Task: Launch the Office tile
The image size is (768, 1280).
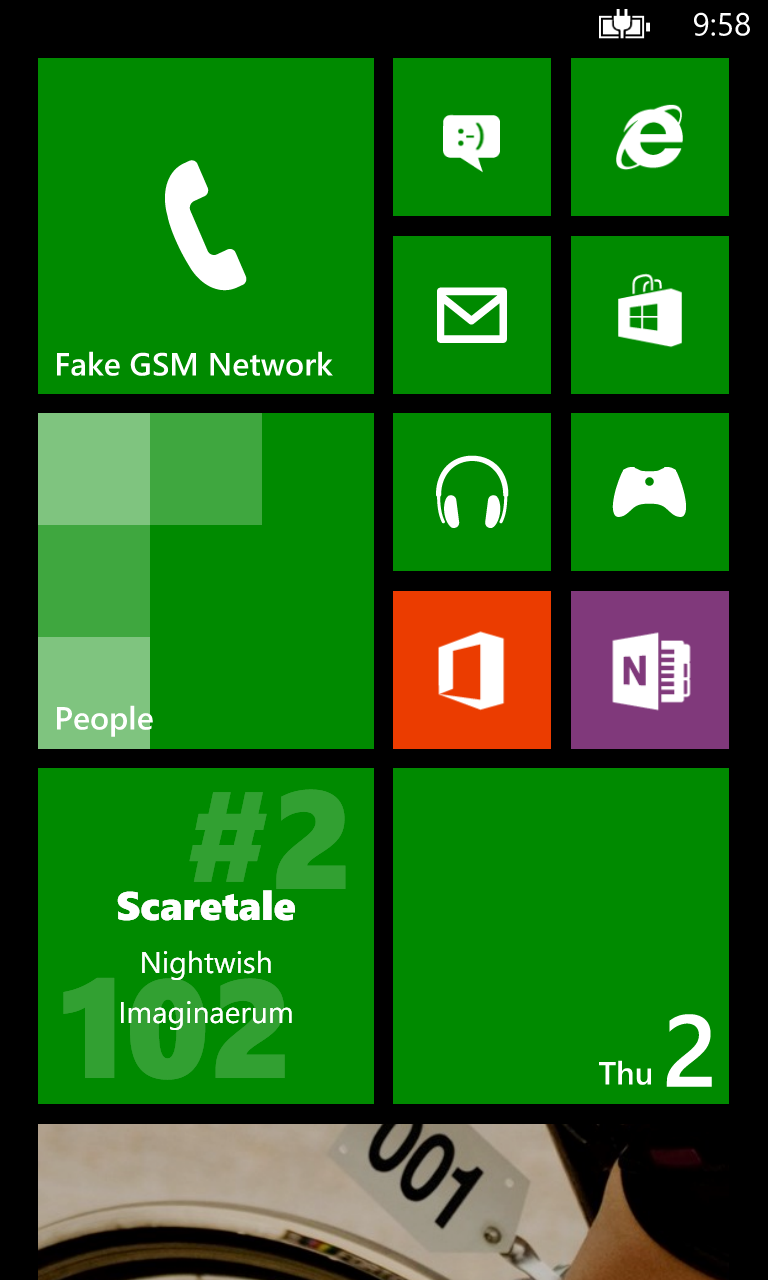Action: [472, 670]
